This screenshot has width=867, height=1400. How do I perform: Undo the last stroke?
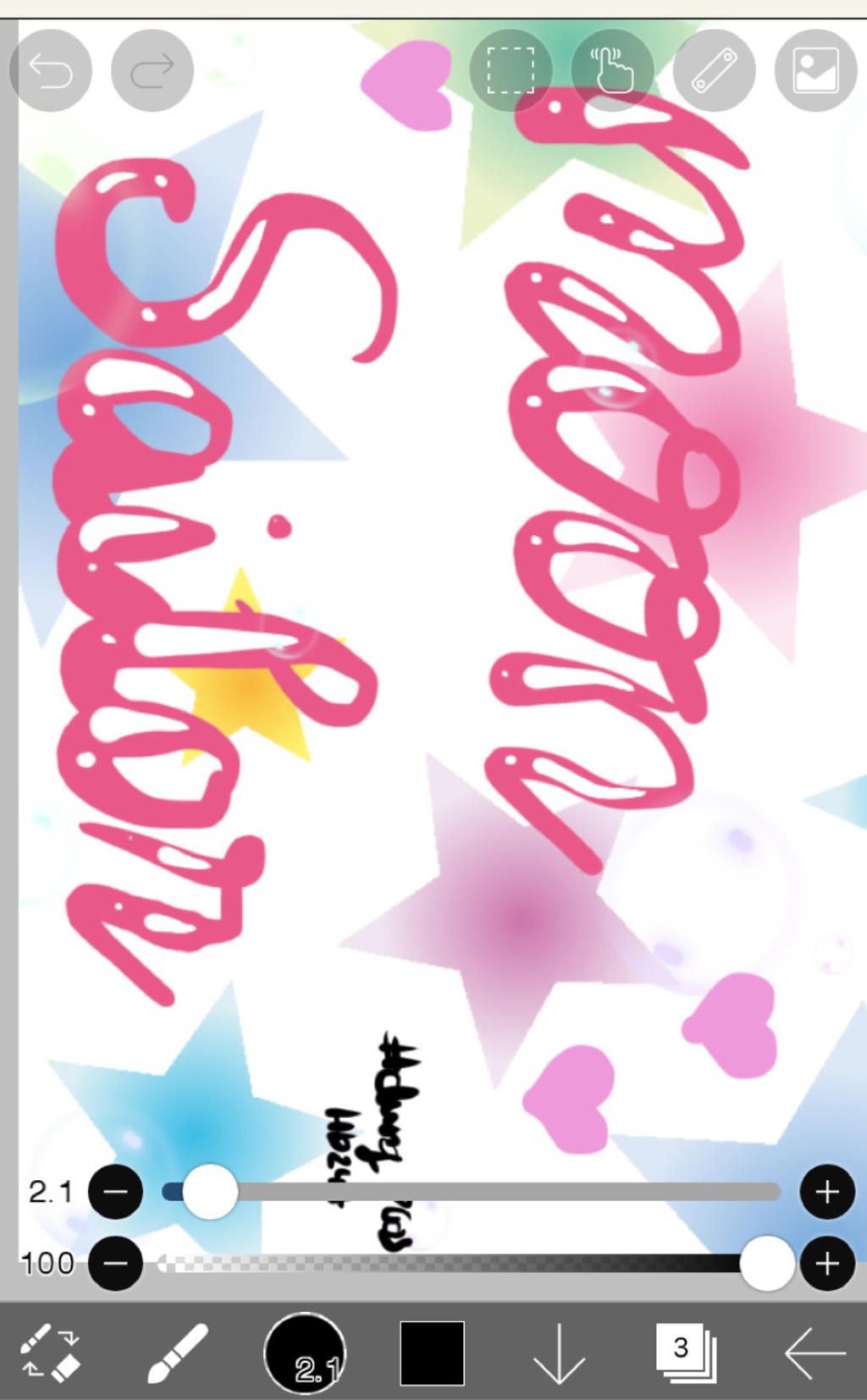(51, 71)
